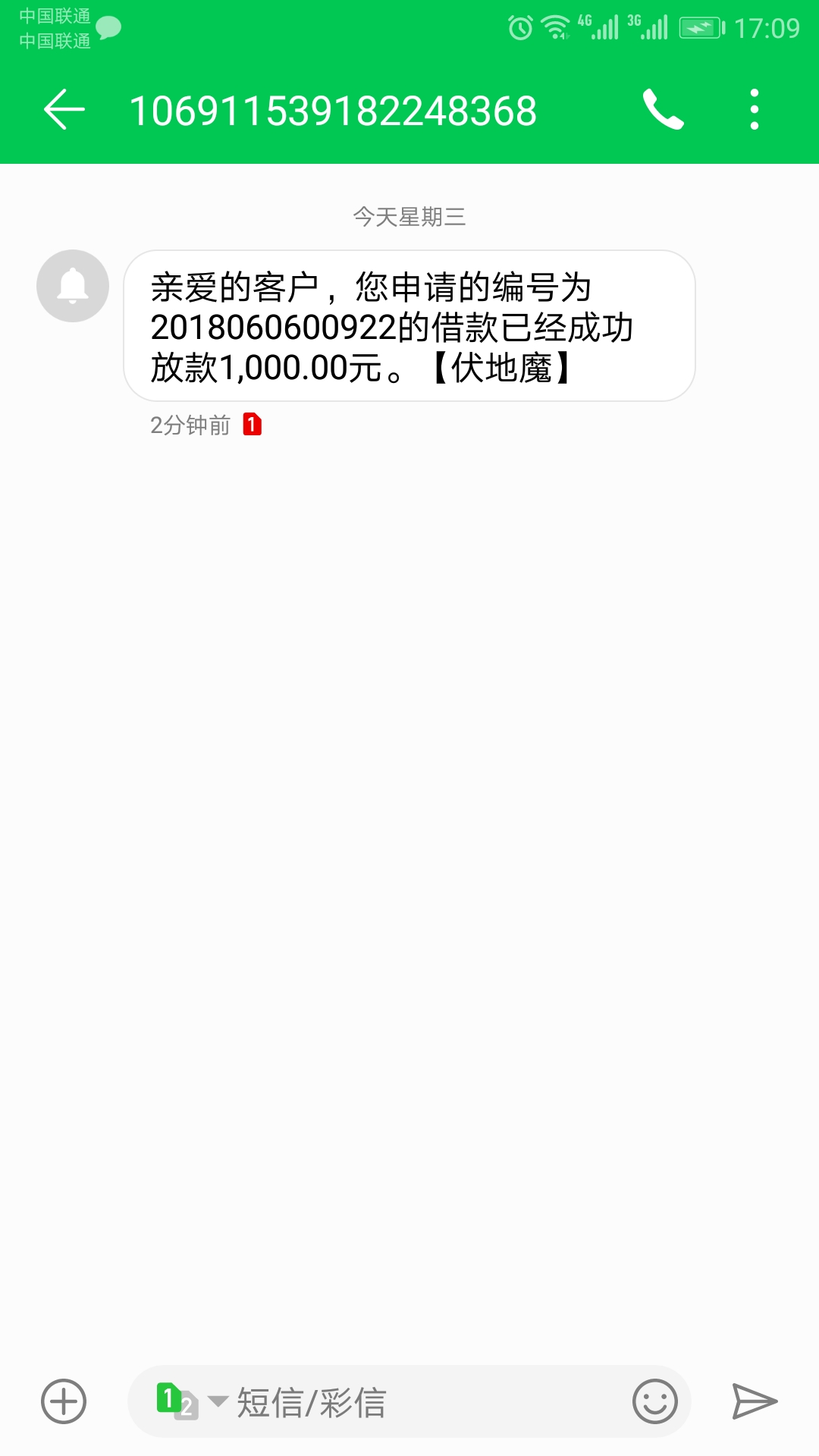Call the number 106911539182248368
The height and width of the screenshot is (1456, 819).
click(664, 109)
